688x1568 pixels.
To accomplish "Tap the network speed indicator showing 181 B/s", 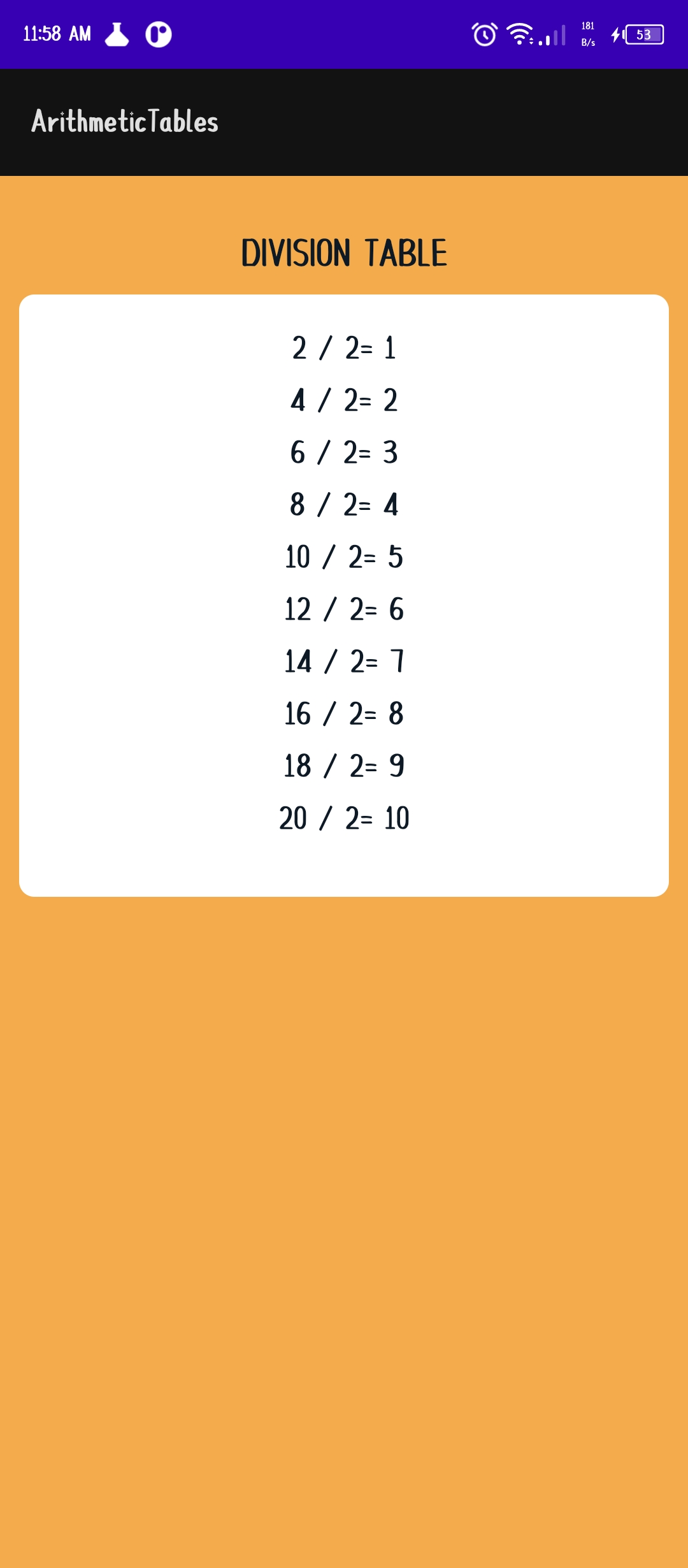I will 587,34.
